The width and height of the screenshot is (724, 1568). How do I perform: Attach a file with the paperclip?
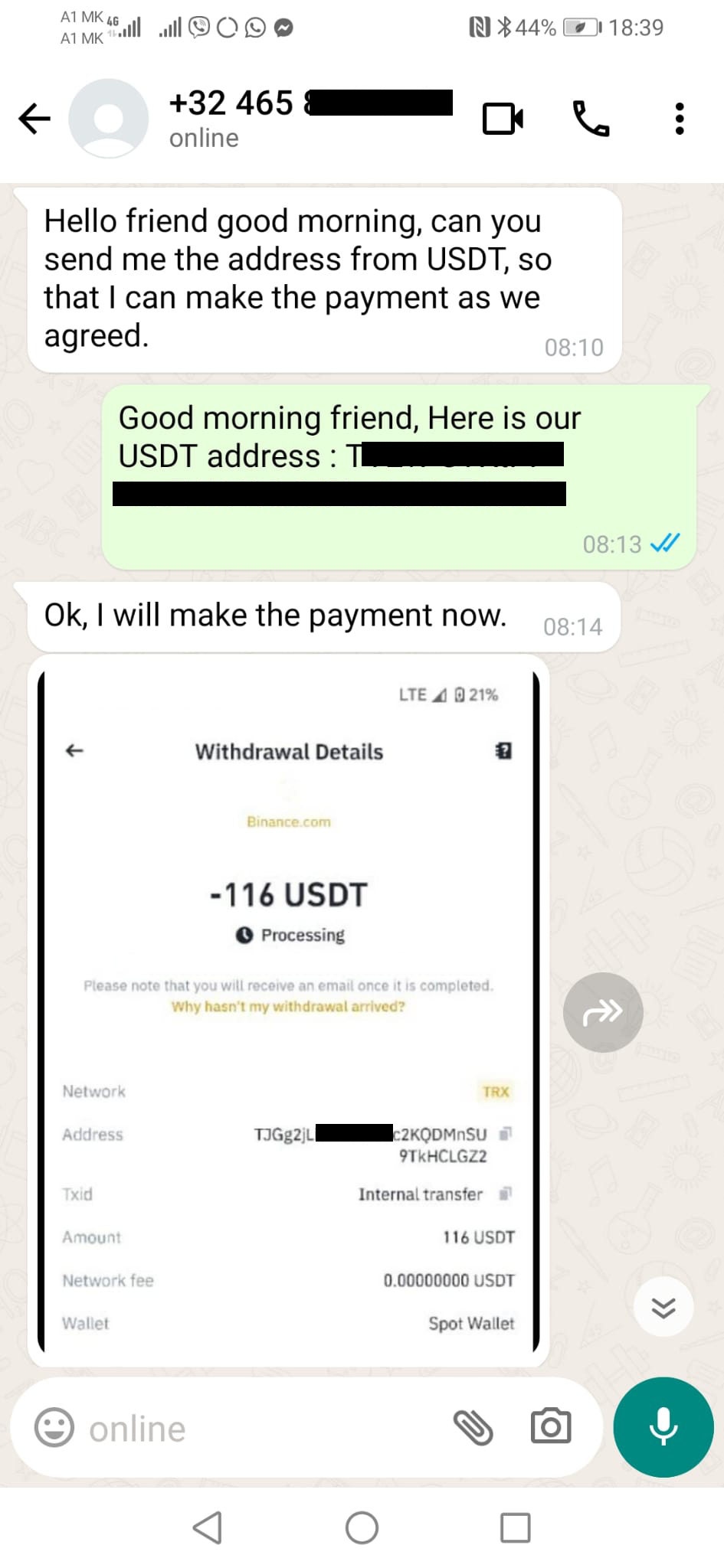[x=473, y=1428]
